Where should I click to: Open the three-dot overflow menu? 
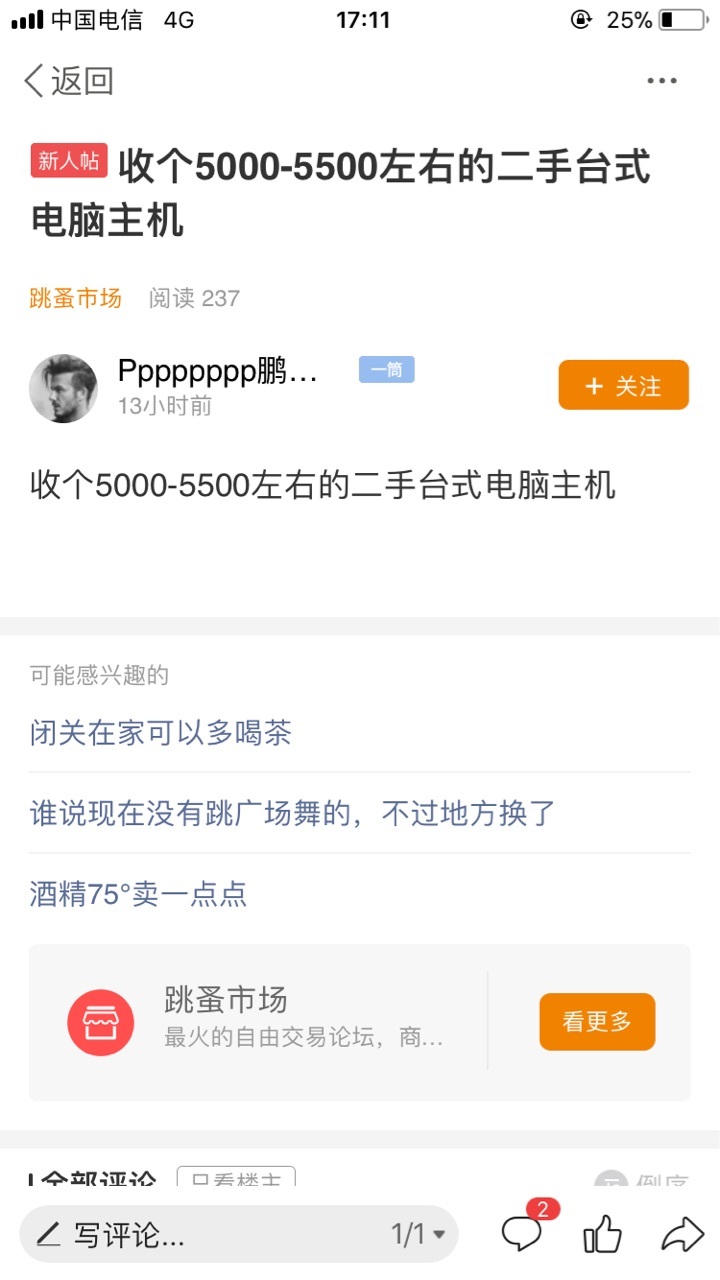[x=662, y=81]
